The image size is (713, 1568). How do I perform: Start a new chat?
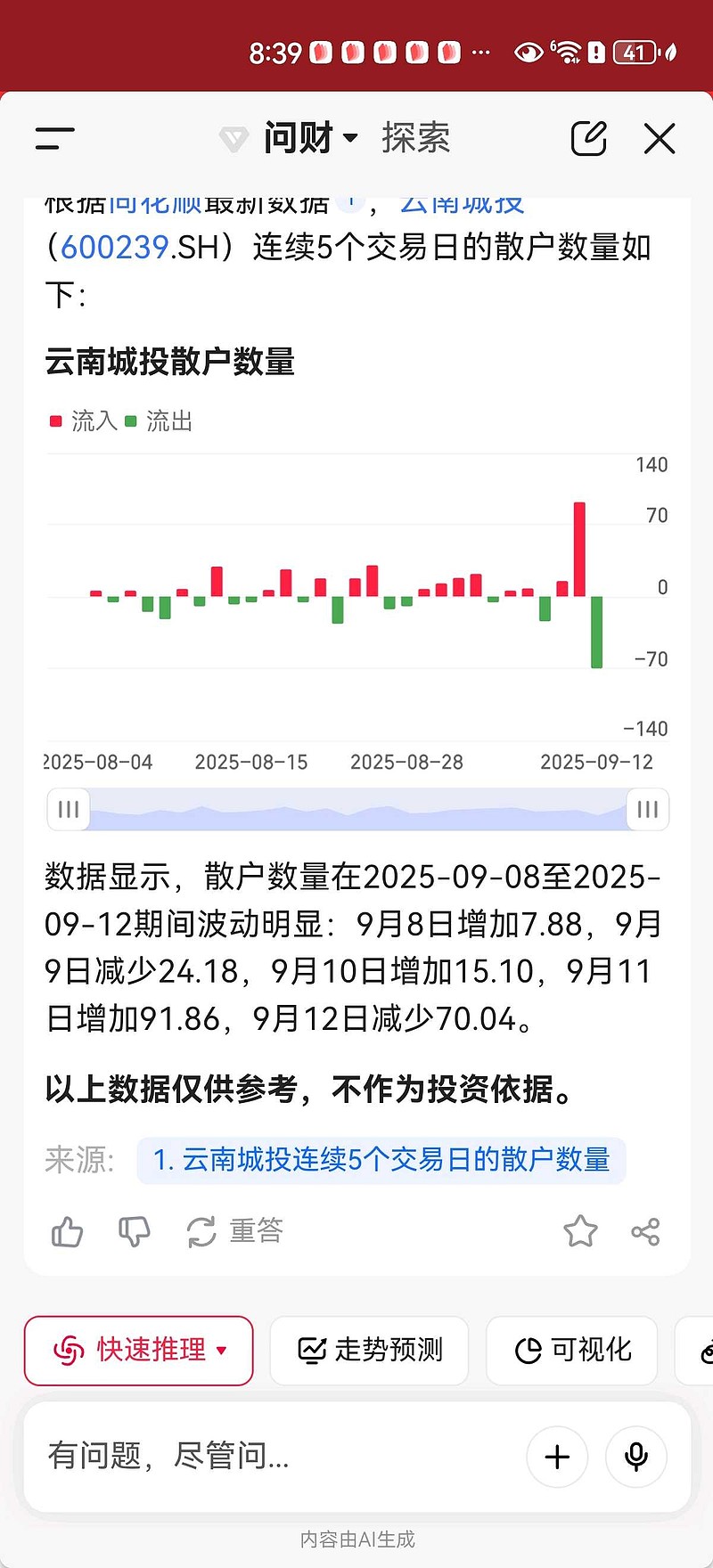[588, 139]
